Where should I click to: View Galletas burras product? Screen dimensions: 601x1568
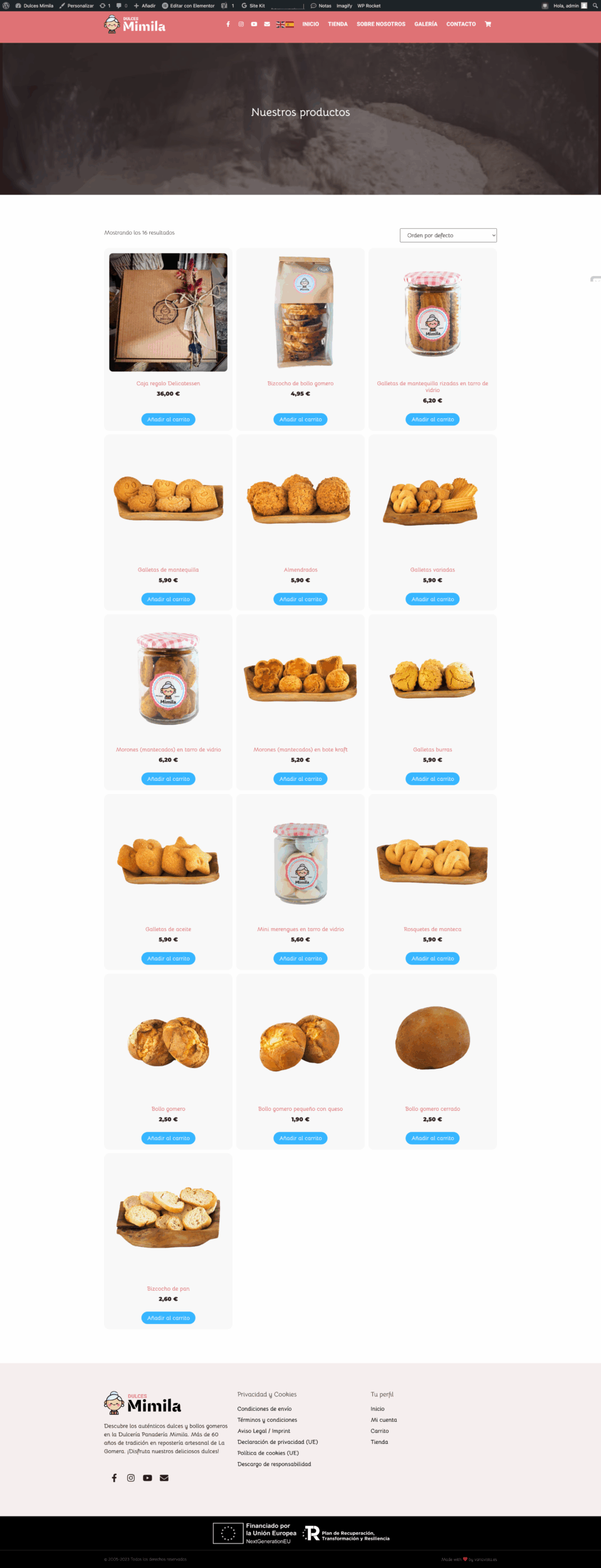click(x=432, y=750)
